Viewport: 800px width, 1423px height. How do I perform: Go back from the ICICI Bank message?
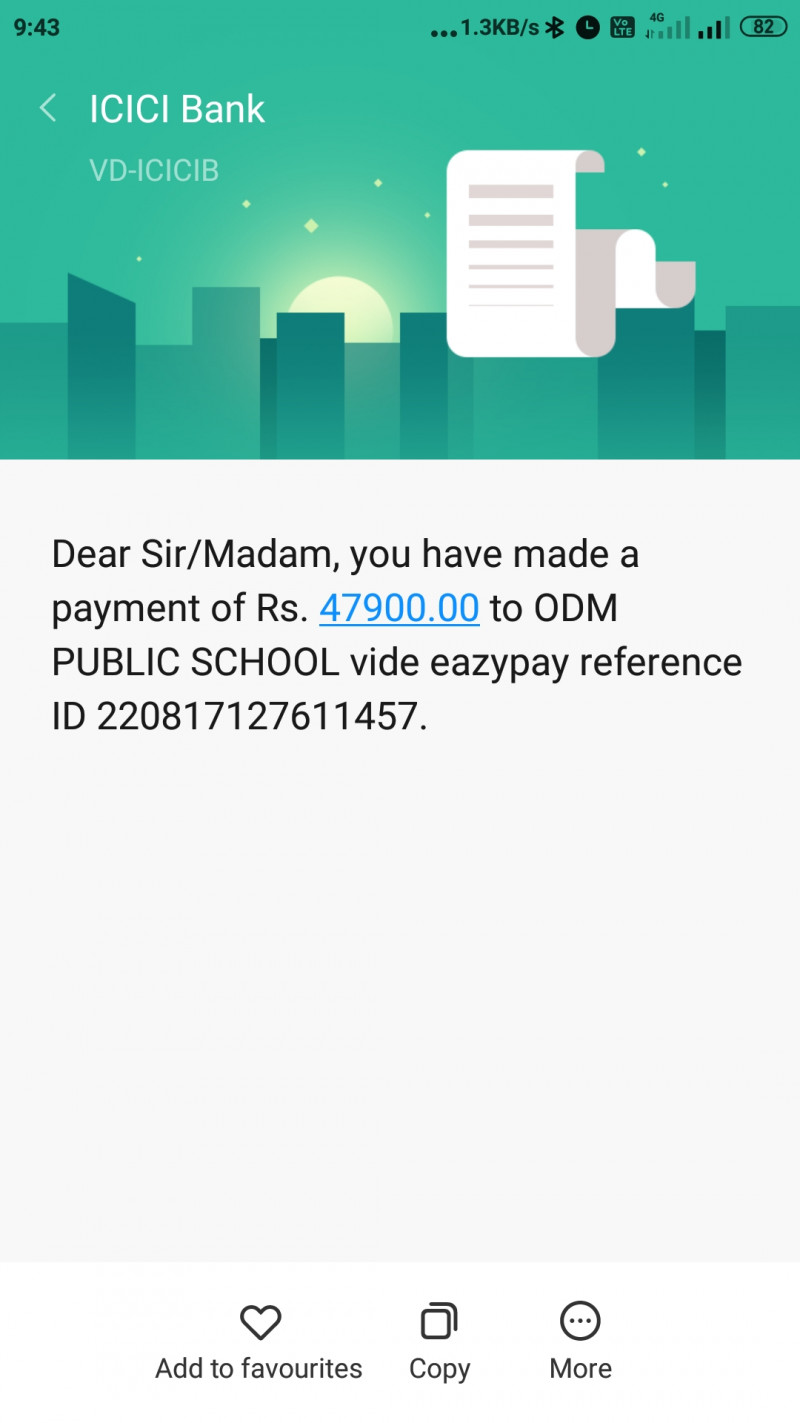tap(47, 108)
